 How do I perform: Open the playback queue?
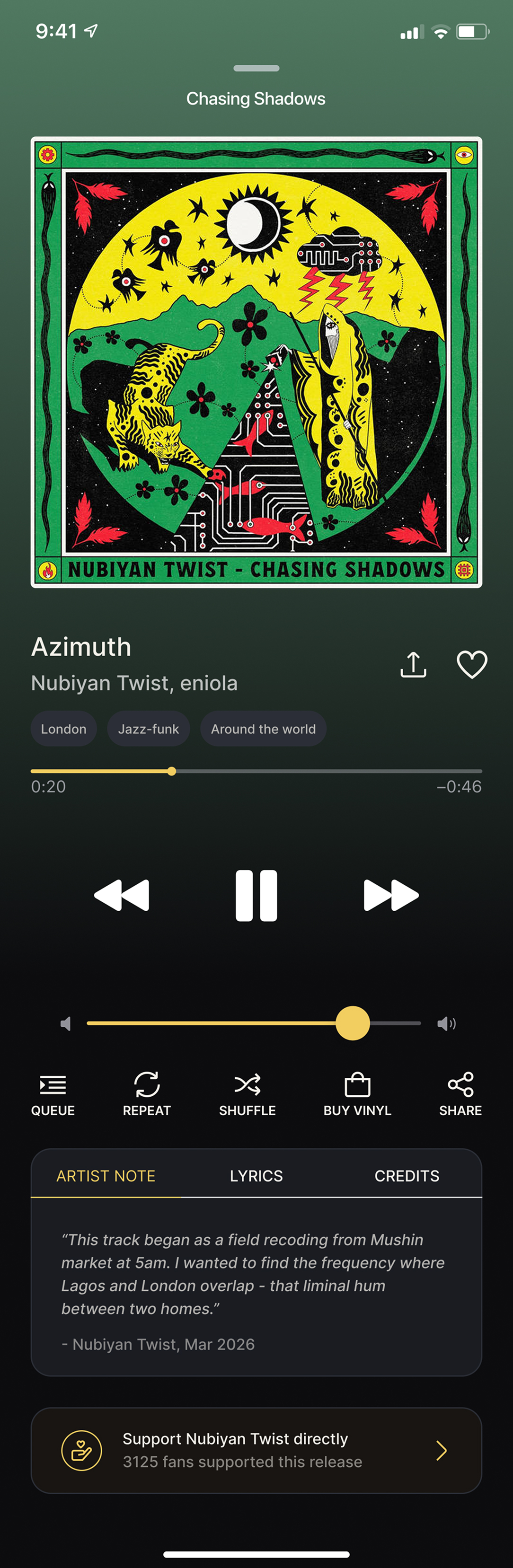(x=53, y=1094)
